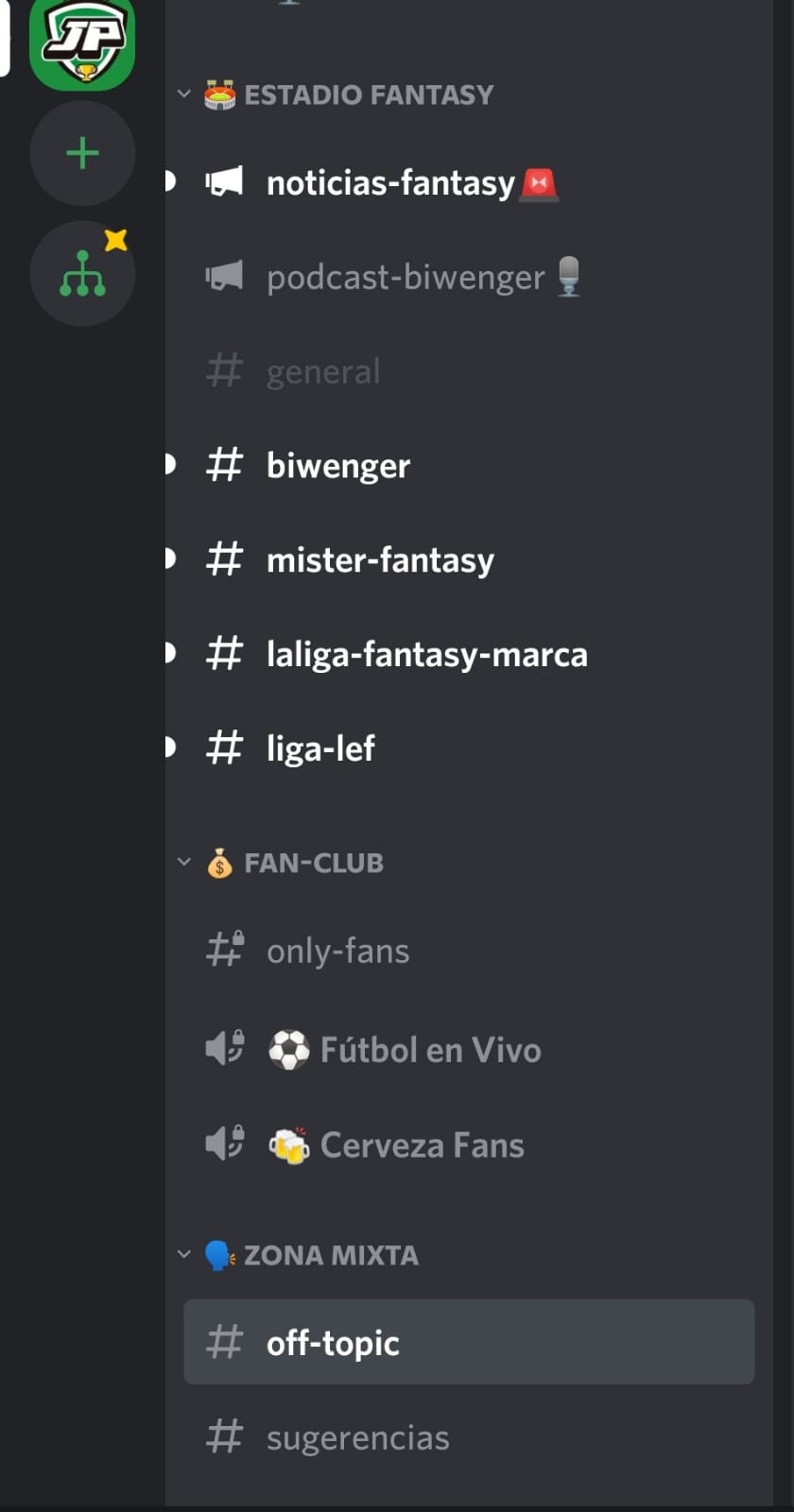Open the locked only-fans channel
Image resolution: width=794 pixels, height=1512 pixels.
[x=469, y=951]
